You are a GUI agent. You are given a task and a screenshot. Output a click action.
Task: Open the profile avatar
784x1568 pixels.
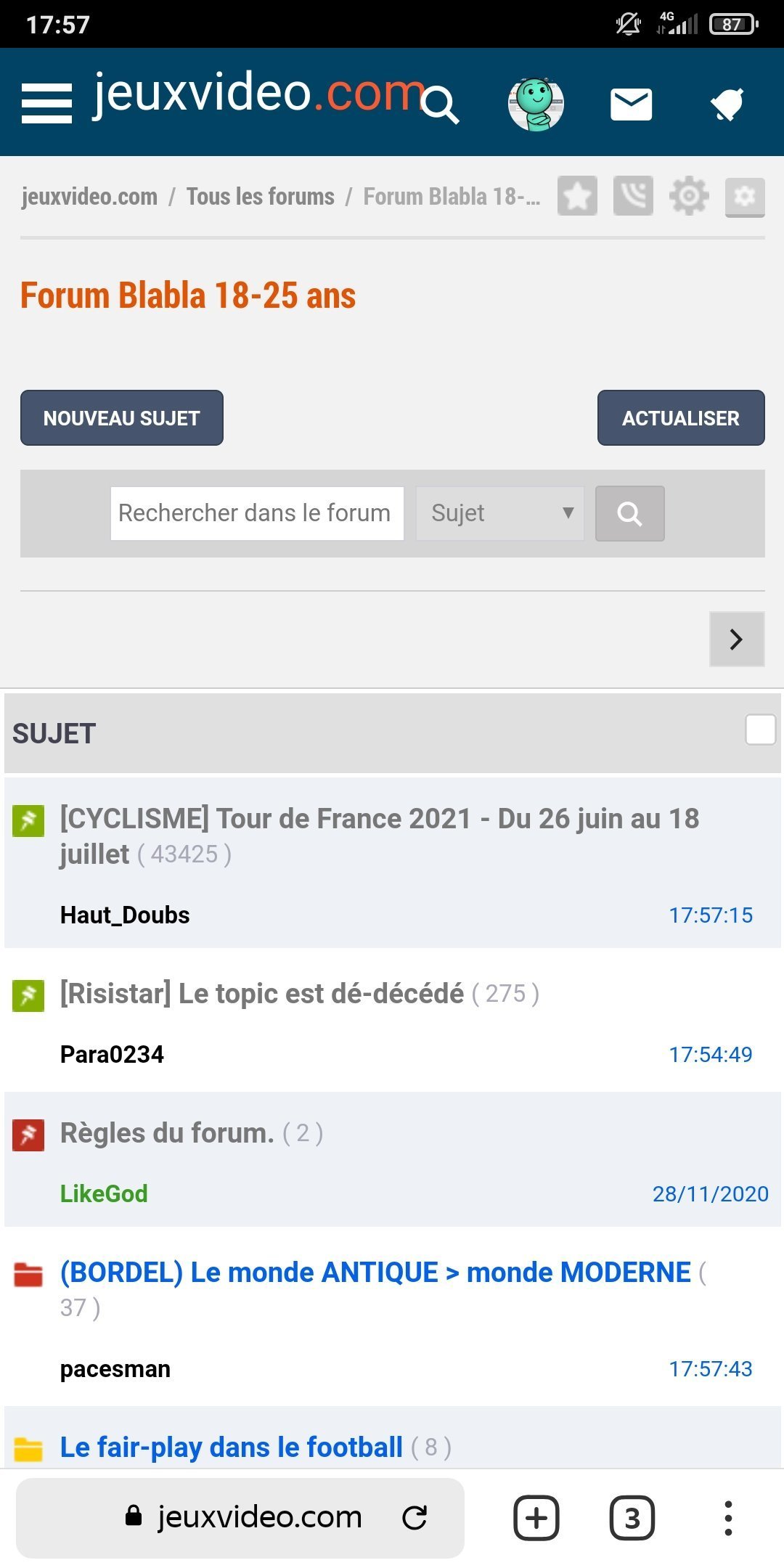[x=536, y=105]
